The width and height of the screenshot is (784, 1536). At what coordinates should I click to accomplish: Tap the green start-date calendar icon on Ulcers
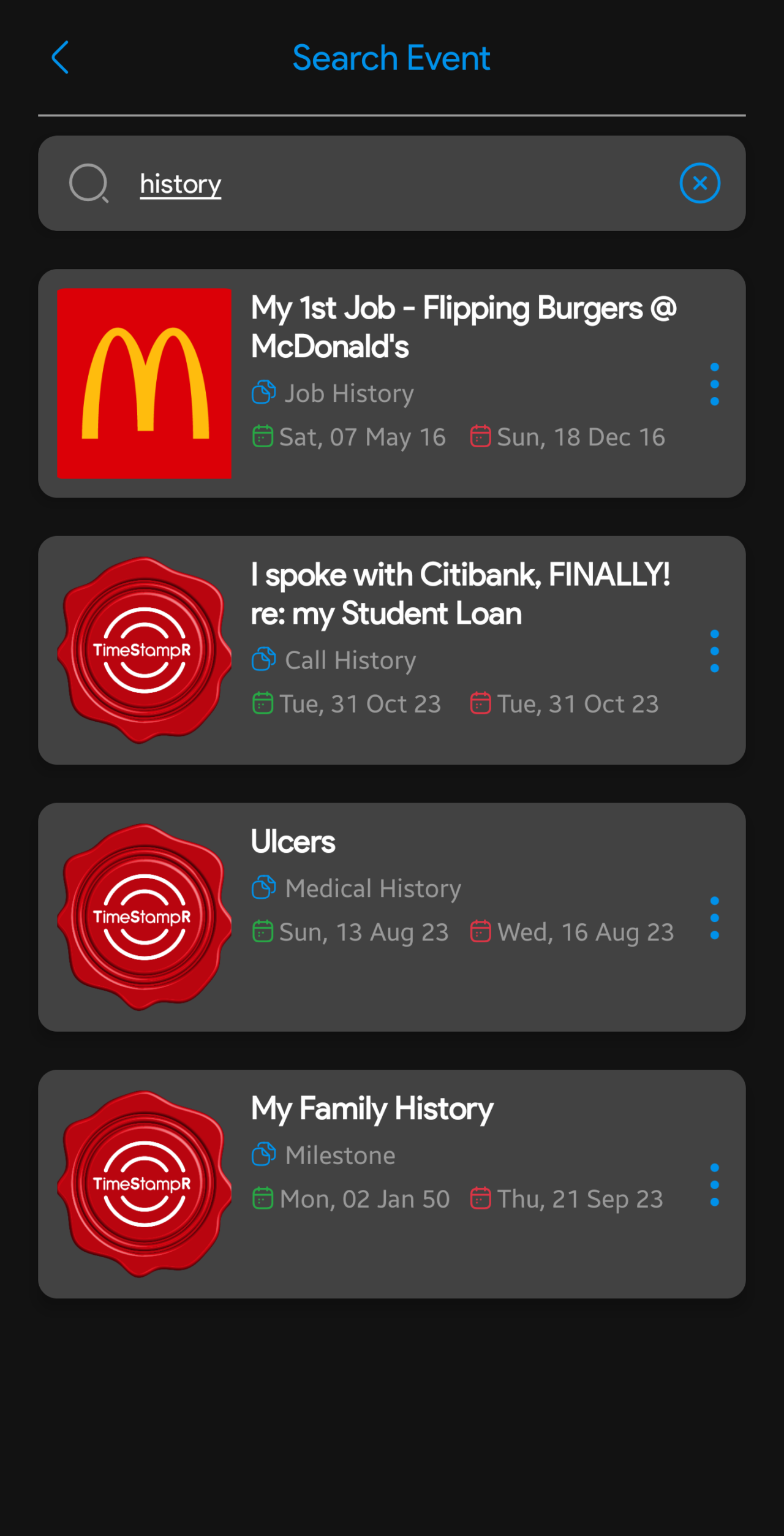[x=263, y=932]
